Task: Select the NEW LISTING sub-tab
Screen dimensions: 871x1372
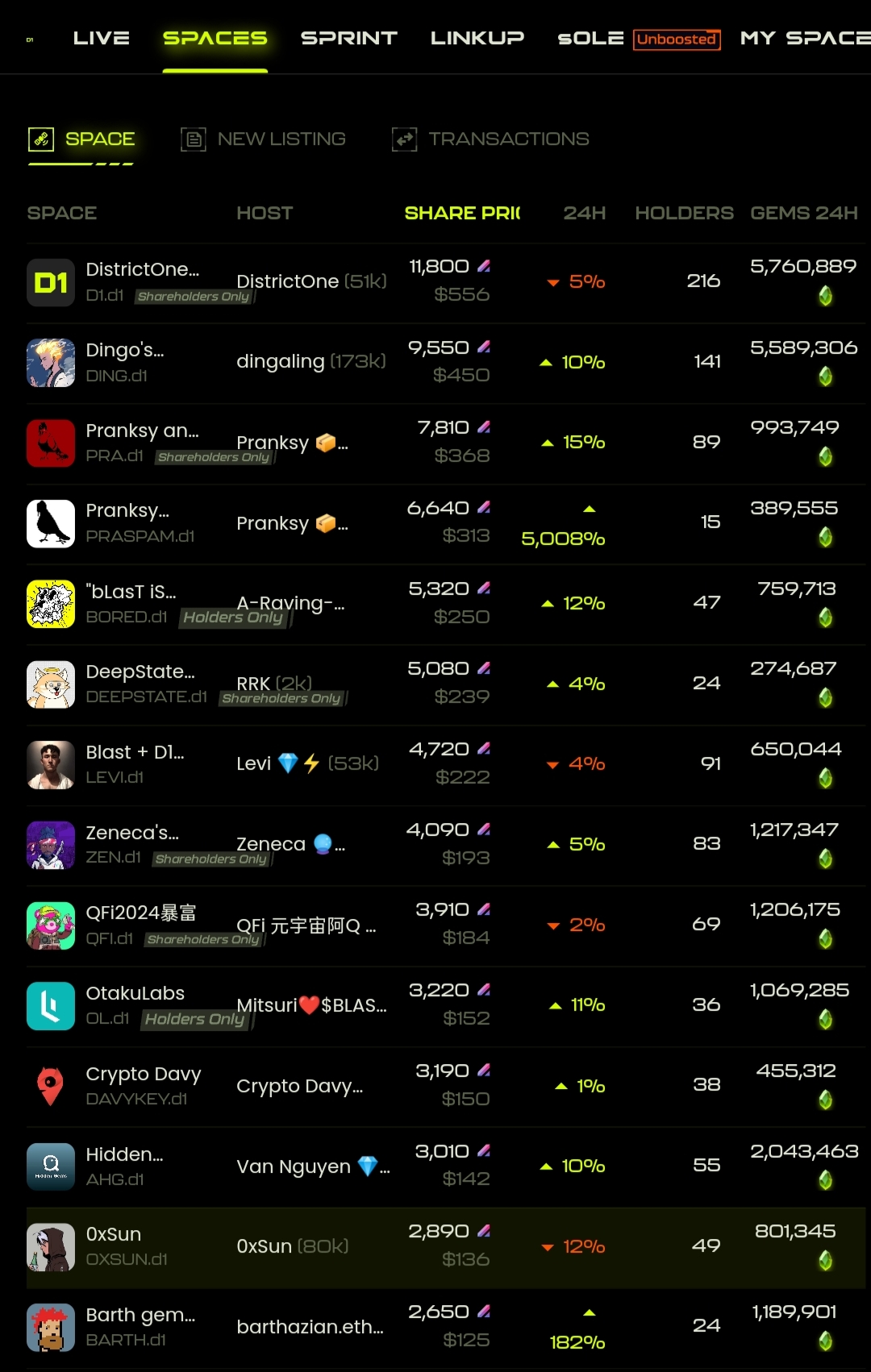Action: (263, 139)
